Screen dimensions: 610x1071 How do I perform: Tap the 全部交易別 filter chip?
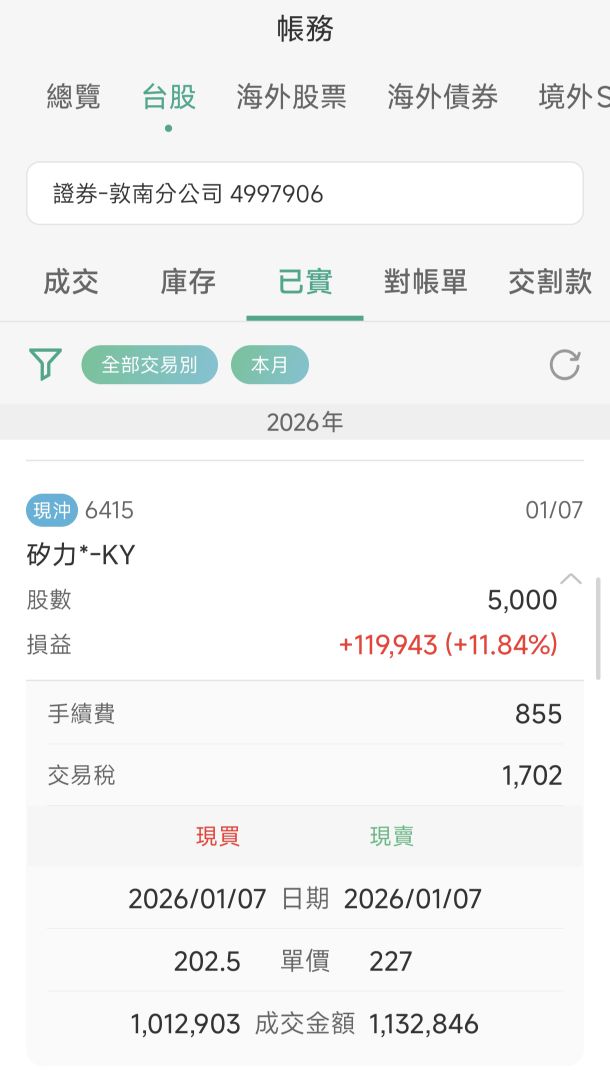[x=149, y=365]
